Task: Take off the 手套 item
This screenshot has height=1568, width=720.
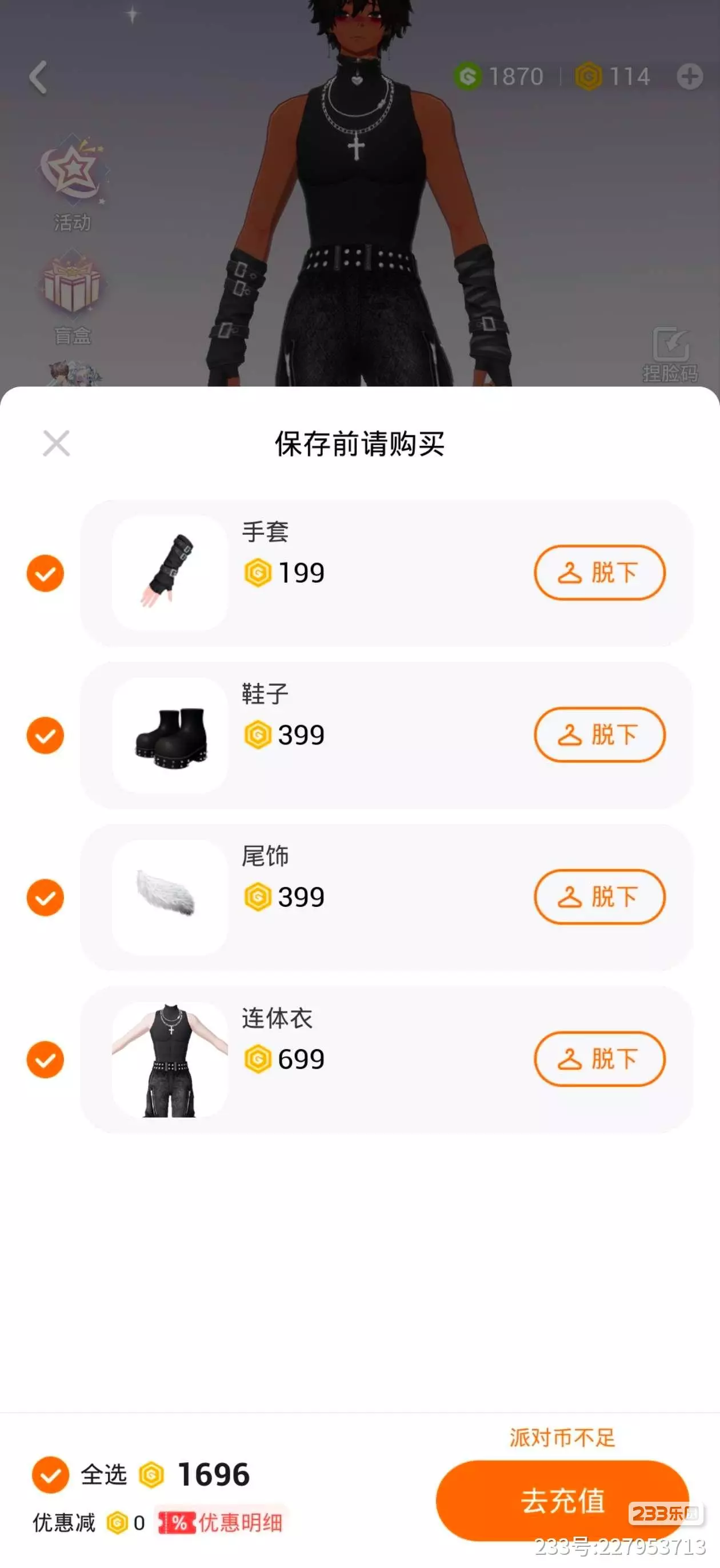Action: [x=599, y=573]
